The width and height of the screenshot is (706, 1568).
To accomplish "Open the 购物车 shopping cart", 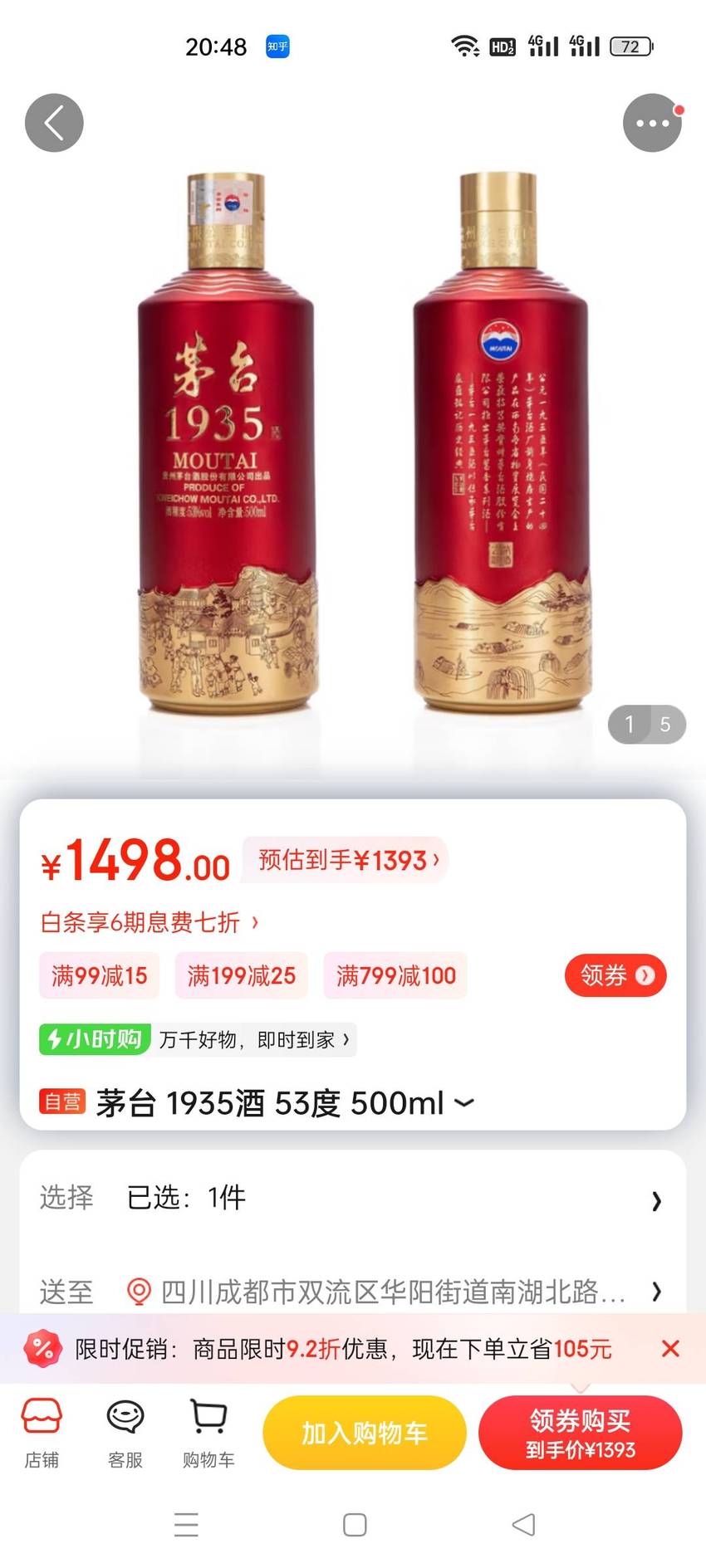I will point(208,1434).
